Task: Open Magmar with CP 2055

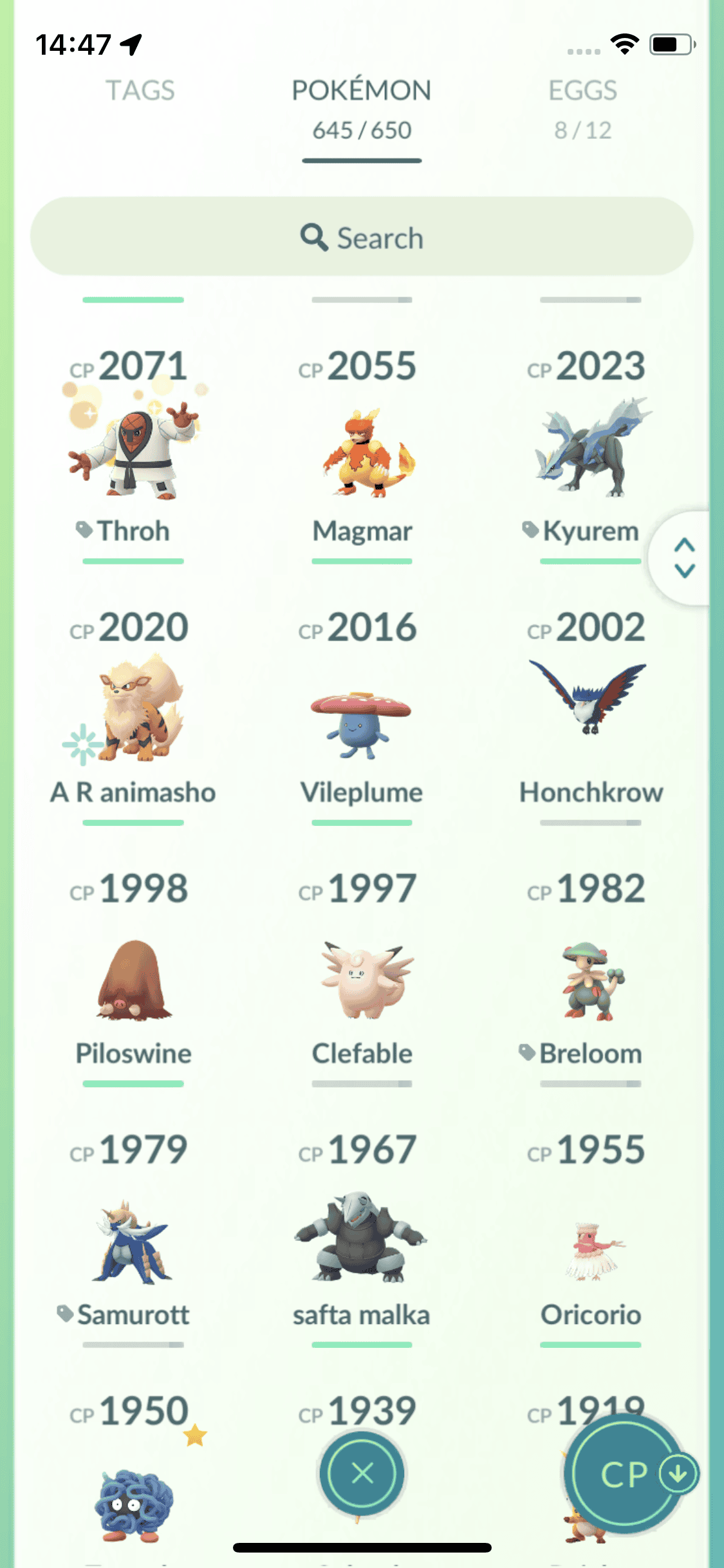Action: coord(362,451)
